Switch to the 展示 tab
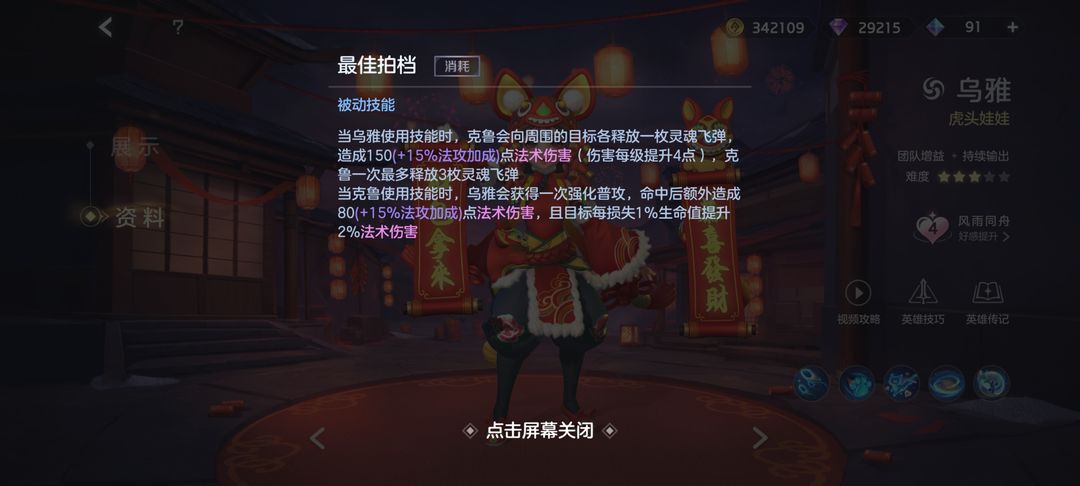 point(134,147)
